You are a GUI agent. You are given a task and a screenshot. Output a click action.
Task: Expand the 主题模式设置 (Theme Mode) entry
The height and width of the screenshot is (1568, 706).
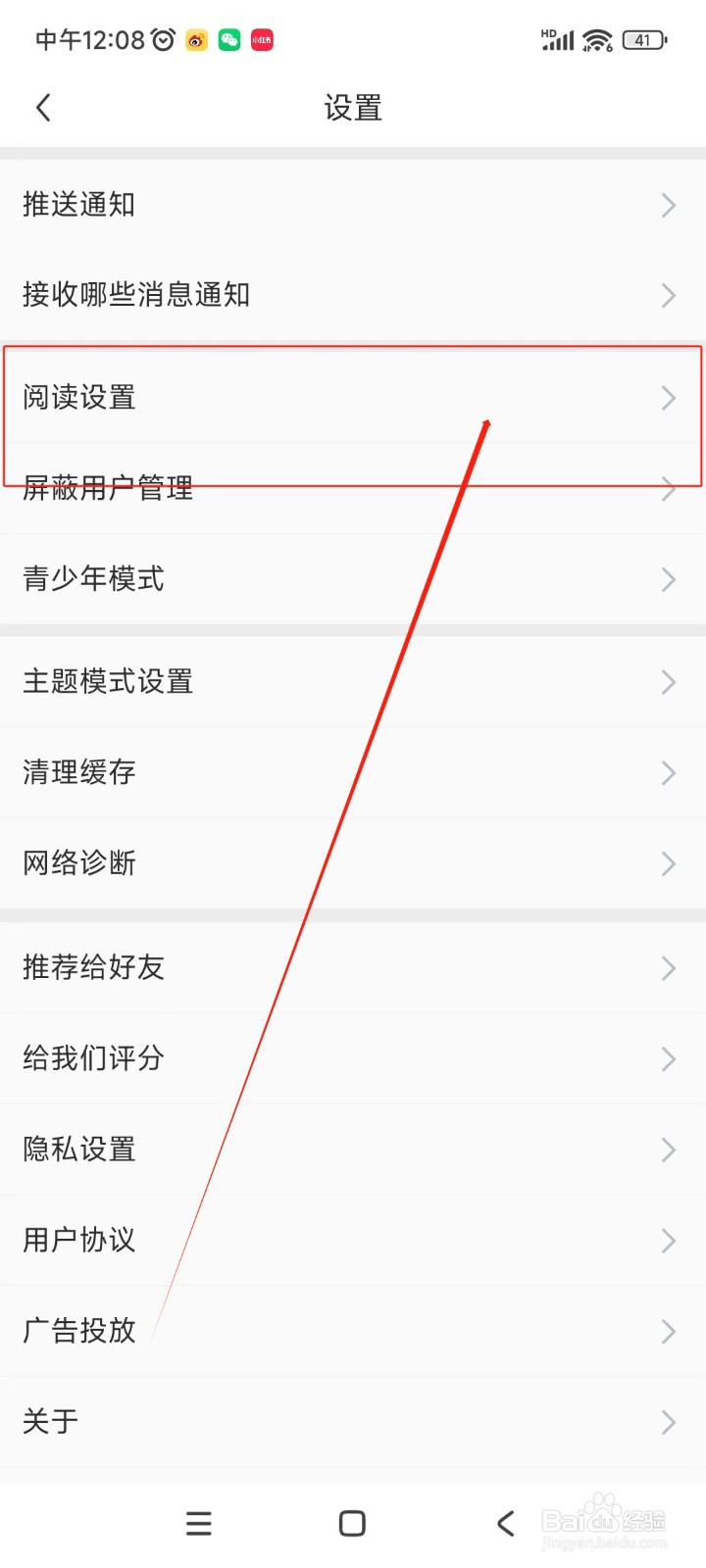(x=353, y=681)
